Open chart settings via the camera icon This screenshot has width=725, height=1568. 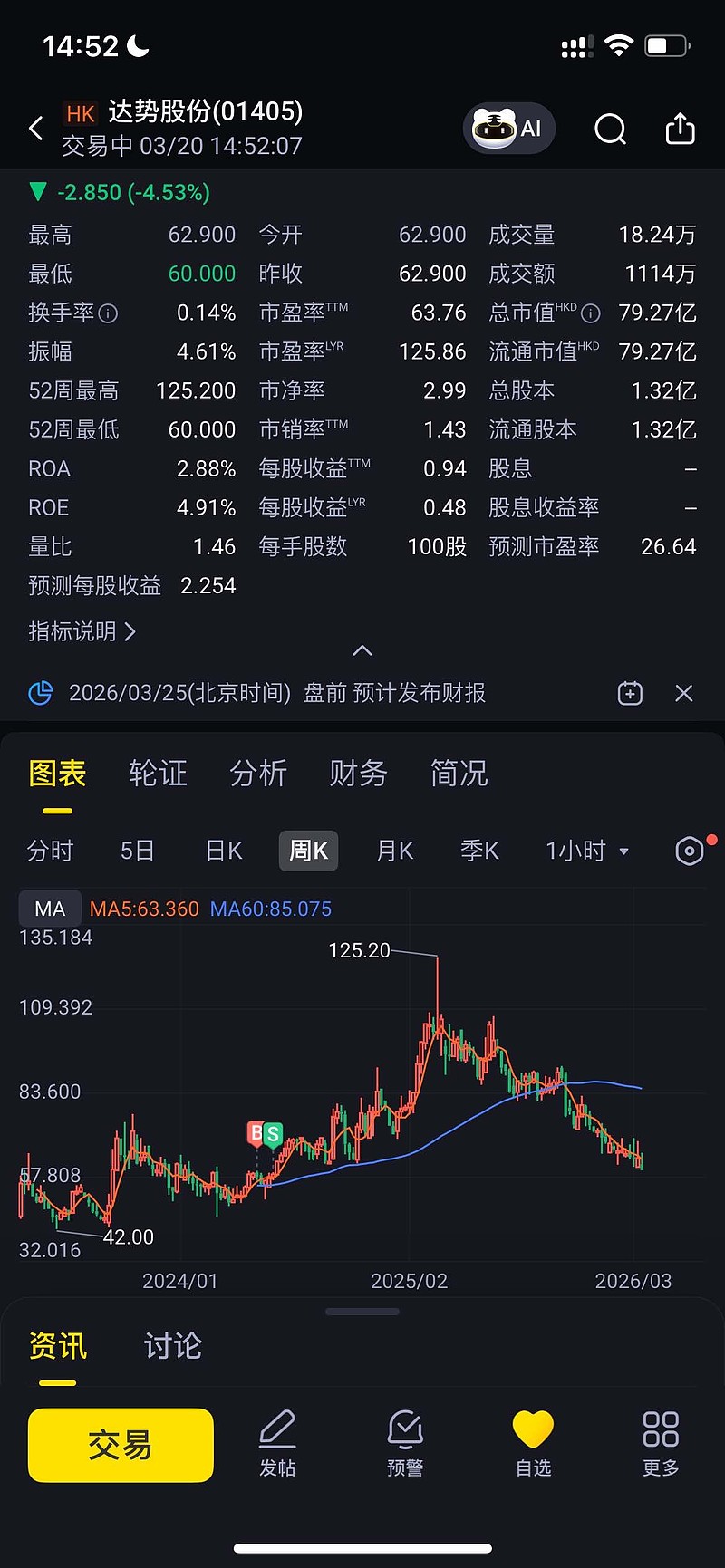tap(690, 851)
